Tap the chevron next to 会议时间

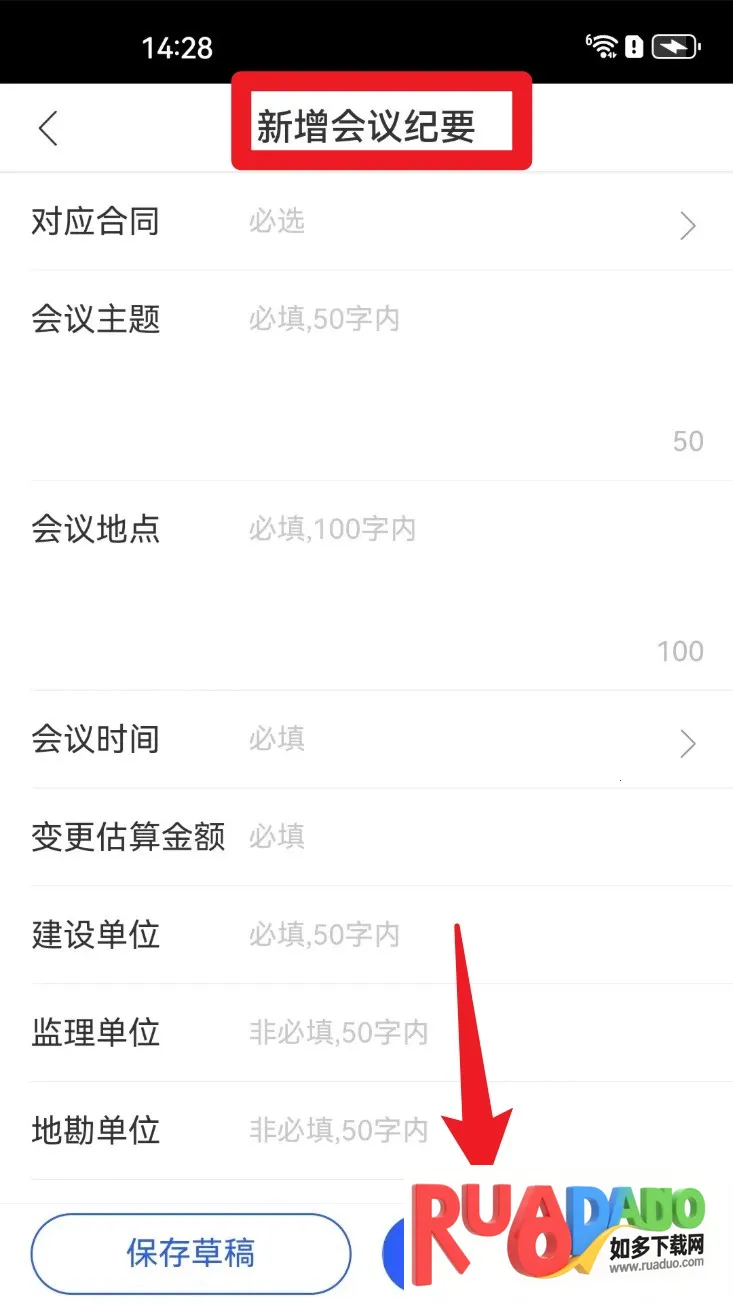coord(687,743)
